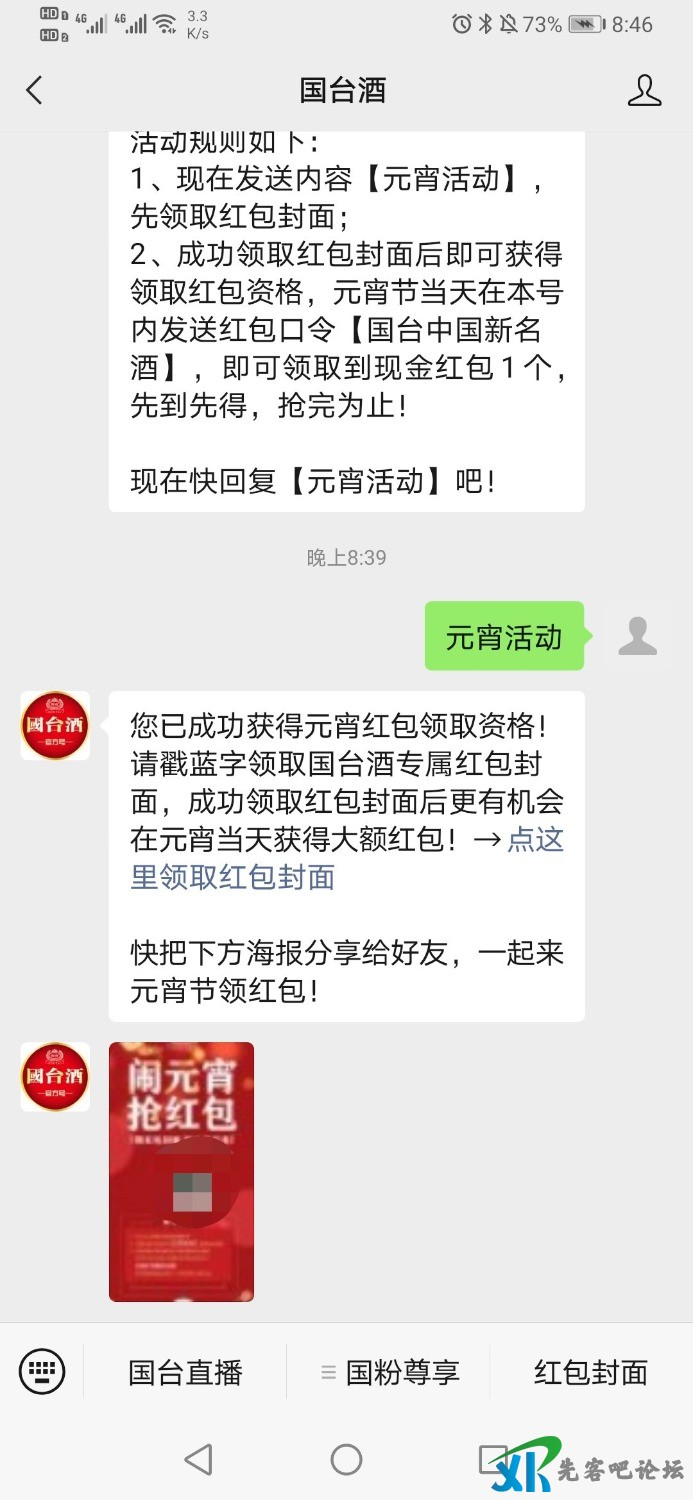Open the 闹元宵抢红包 poster image
The width and height of the screenshot is (693, 1500).
(181, 1172)
